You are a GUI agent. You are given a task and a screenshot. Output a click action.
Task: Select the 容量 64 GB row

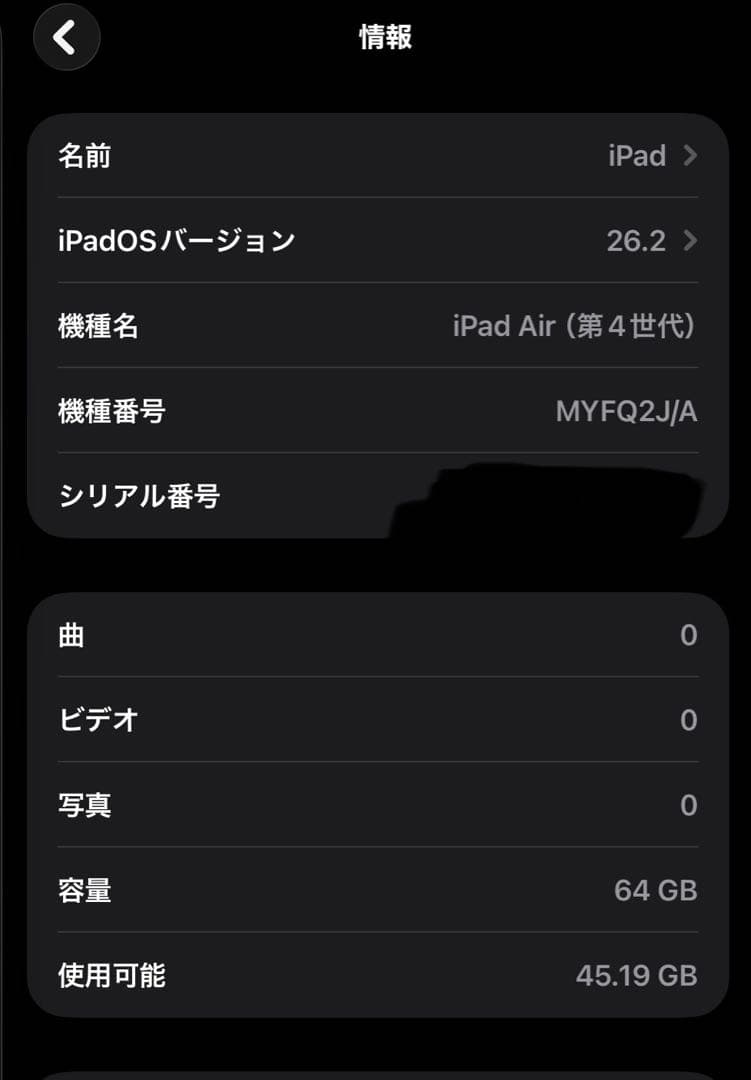(x=375, y=891)
